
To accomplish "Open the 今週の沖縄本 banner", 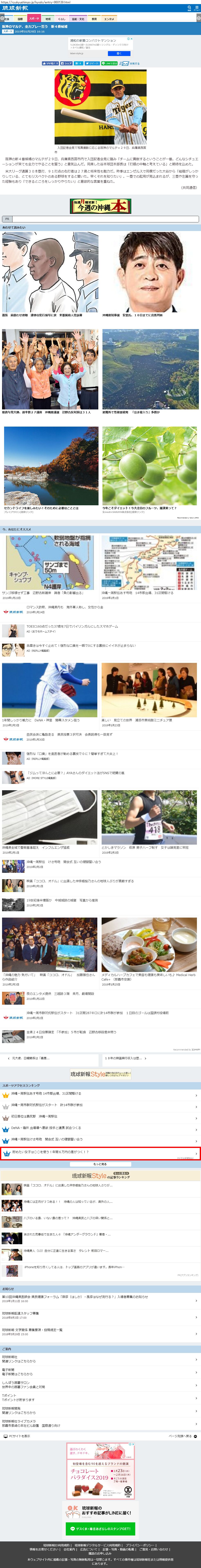I will click(101, 206).
